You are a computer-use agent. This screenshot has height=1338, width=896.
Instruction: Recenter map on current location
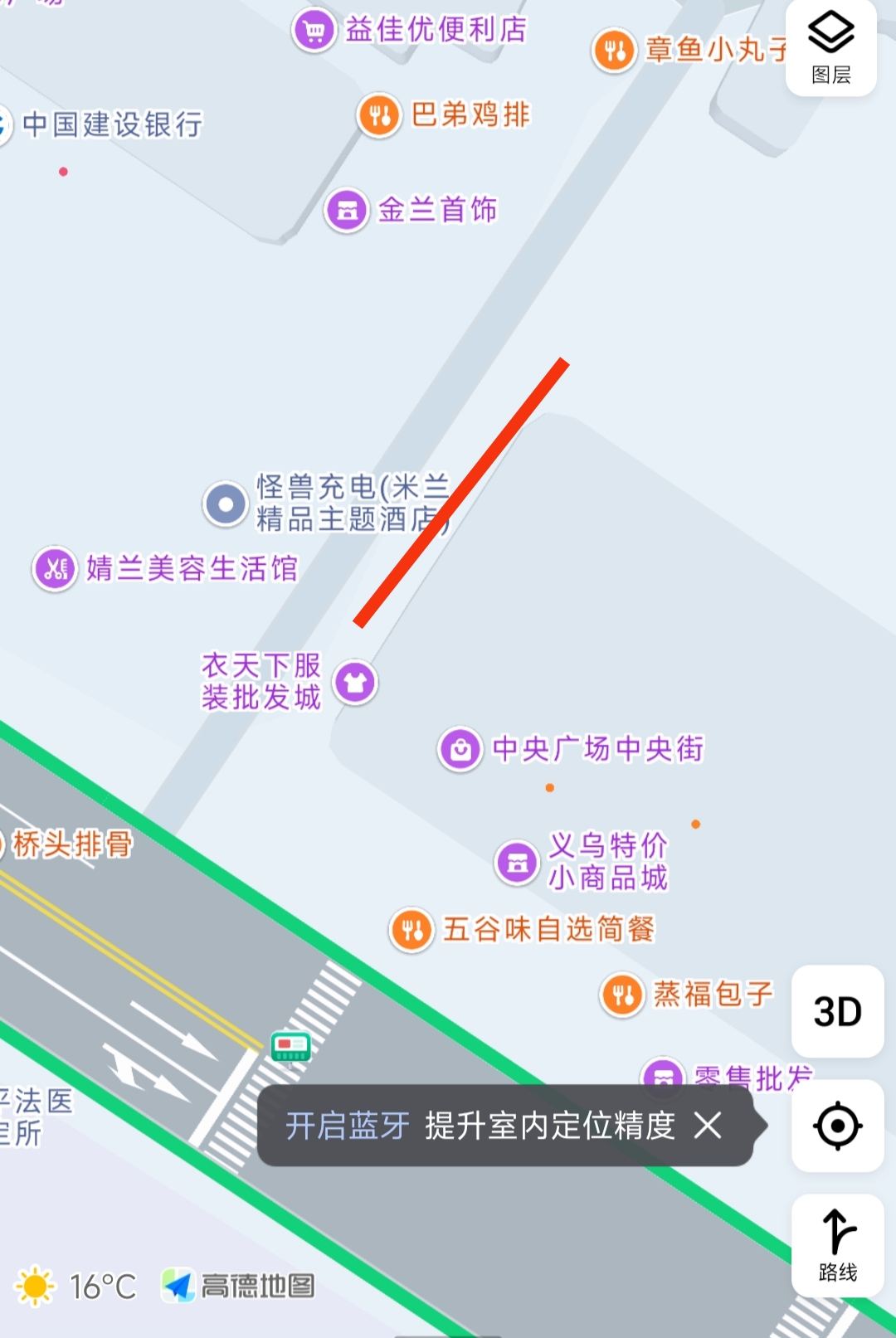[837, 1126]
